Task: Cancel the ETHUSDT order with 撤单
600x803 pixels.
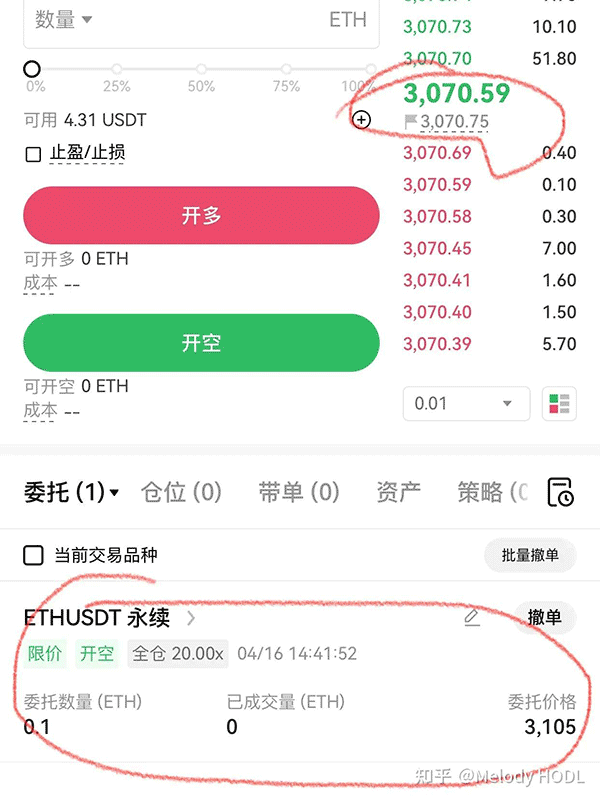Action: [x=545, y=618]
